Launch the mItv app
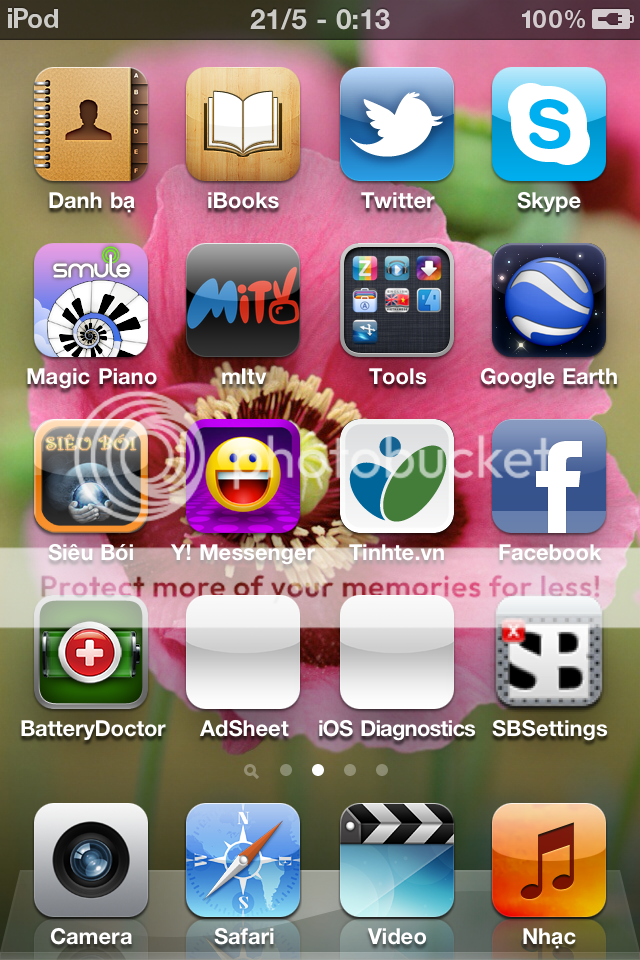 click(x=243, y=300)
